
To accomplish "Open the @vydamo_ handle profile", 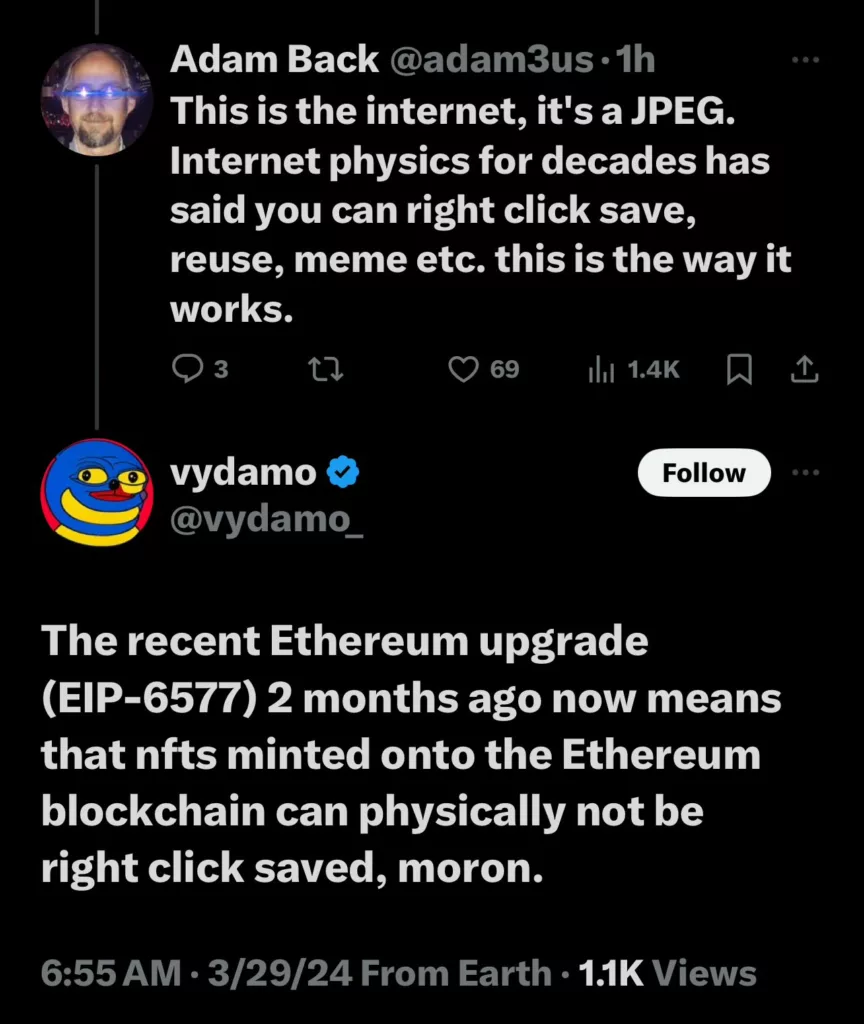I will 267,518.
